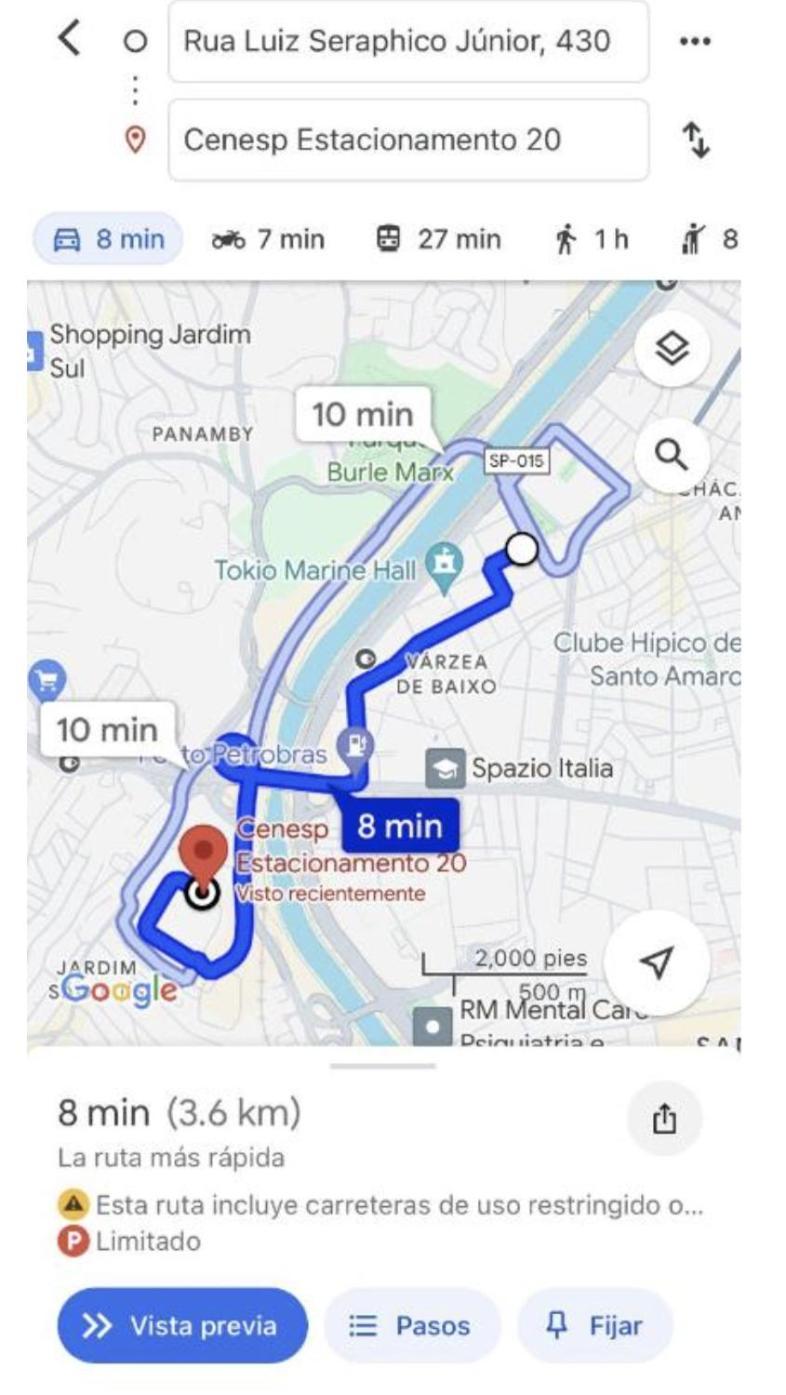786x1395 pixels.
Task: Open the three-dot overflow menu
Action: (x=694, y=41)
